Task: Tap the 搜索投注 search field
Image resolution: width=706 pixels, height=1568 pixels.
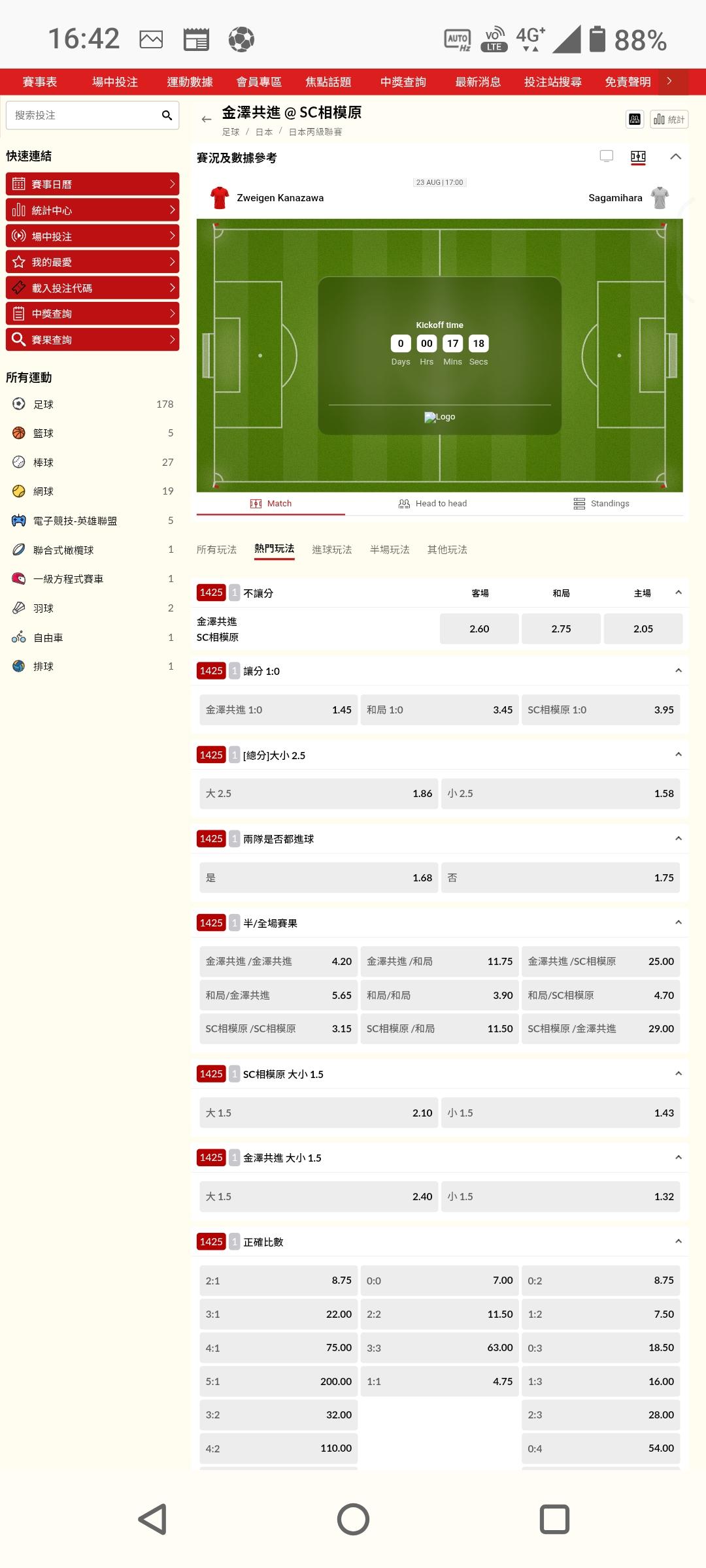Action: pyautogui.click(x=92, y=115)
